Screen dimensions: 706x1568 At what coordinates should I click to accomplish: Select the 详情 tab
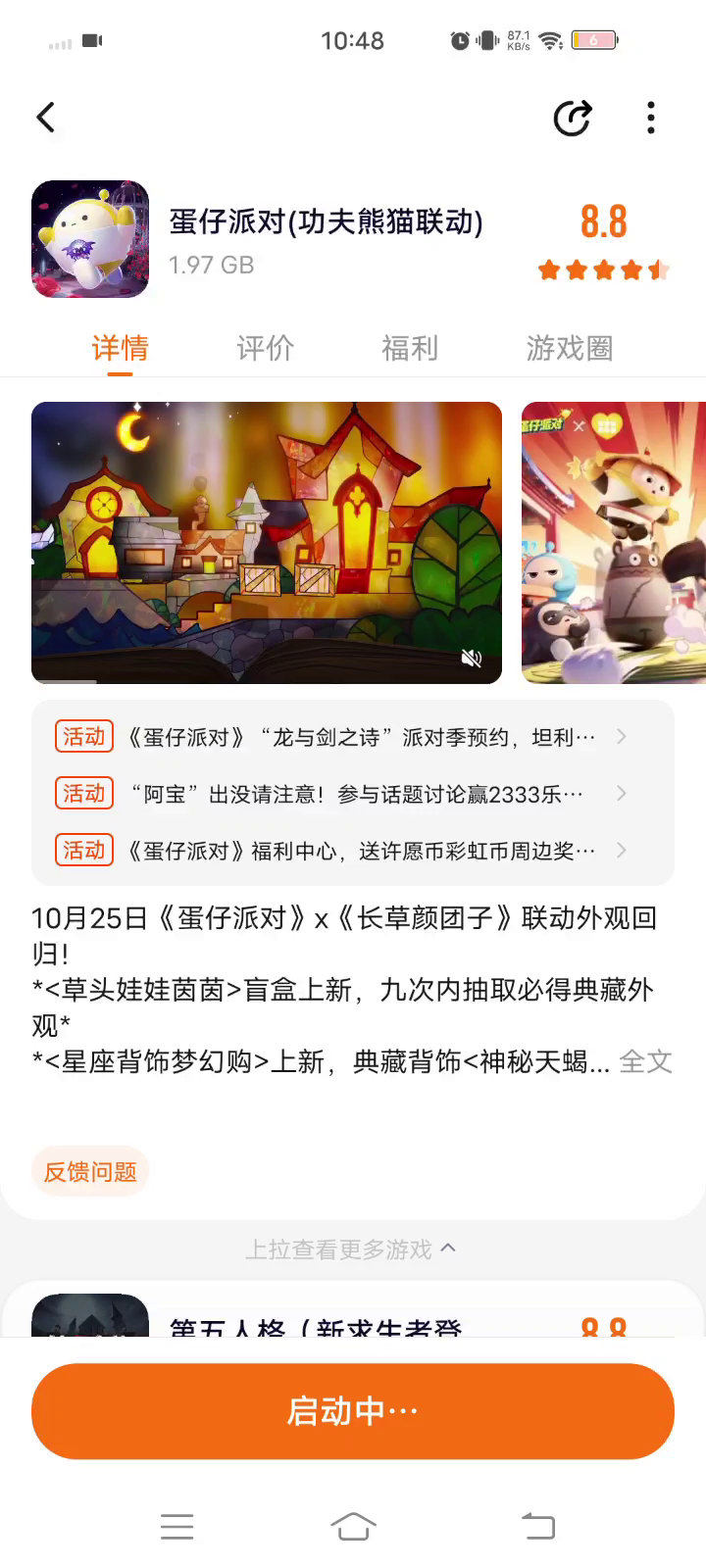(120, 348)
